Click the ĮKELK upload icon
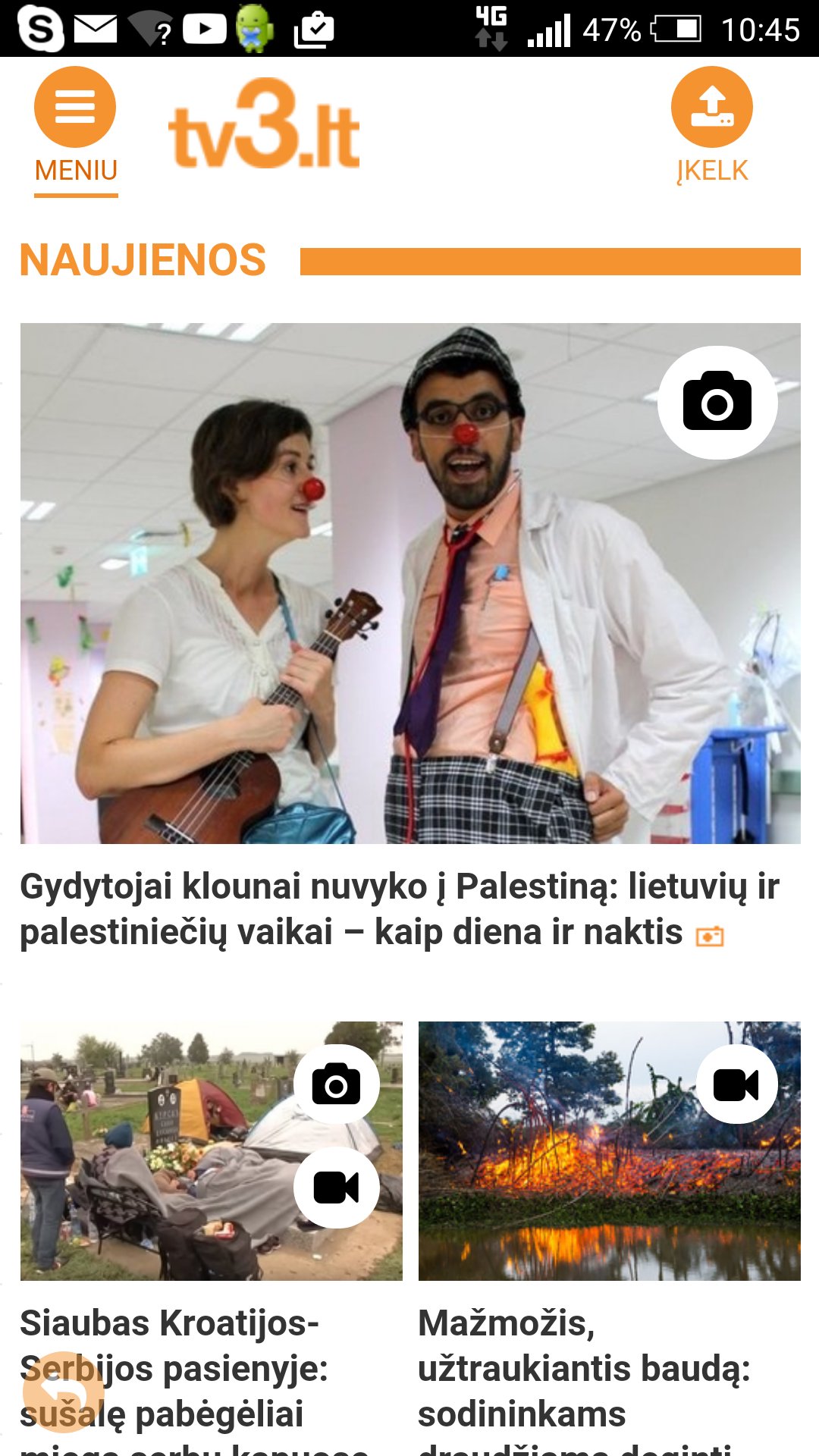This screenshot has height=1456, width=819. click(x=711, y=108)
